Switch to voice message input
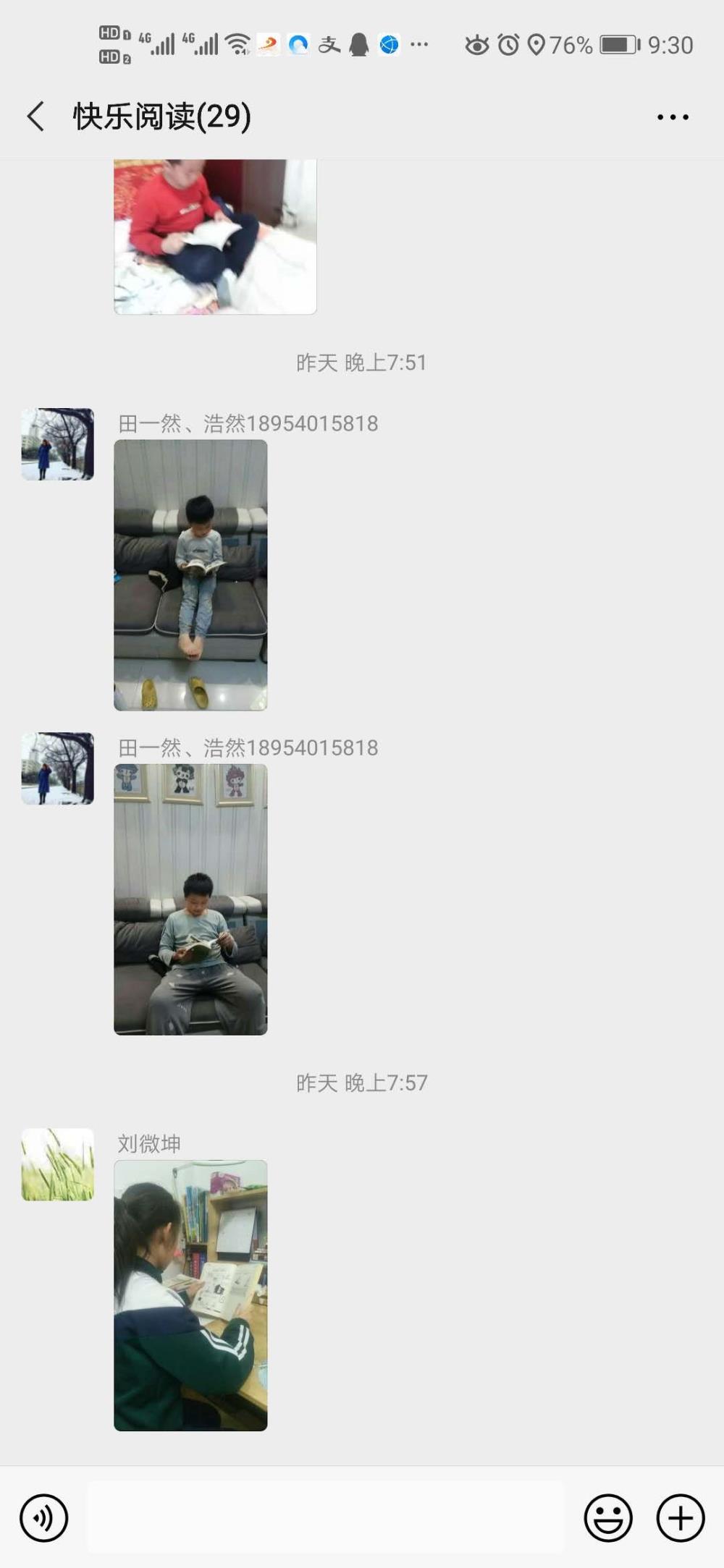Image resolution: width=724 pixels, height=1568 pixels. coord(44,1517)
